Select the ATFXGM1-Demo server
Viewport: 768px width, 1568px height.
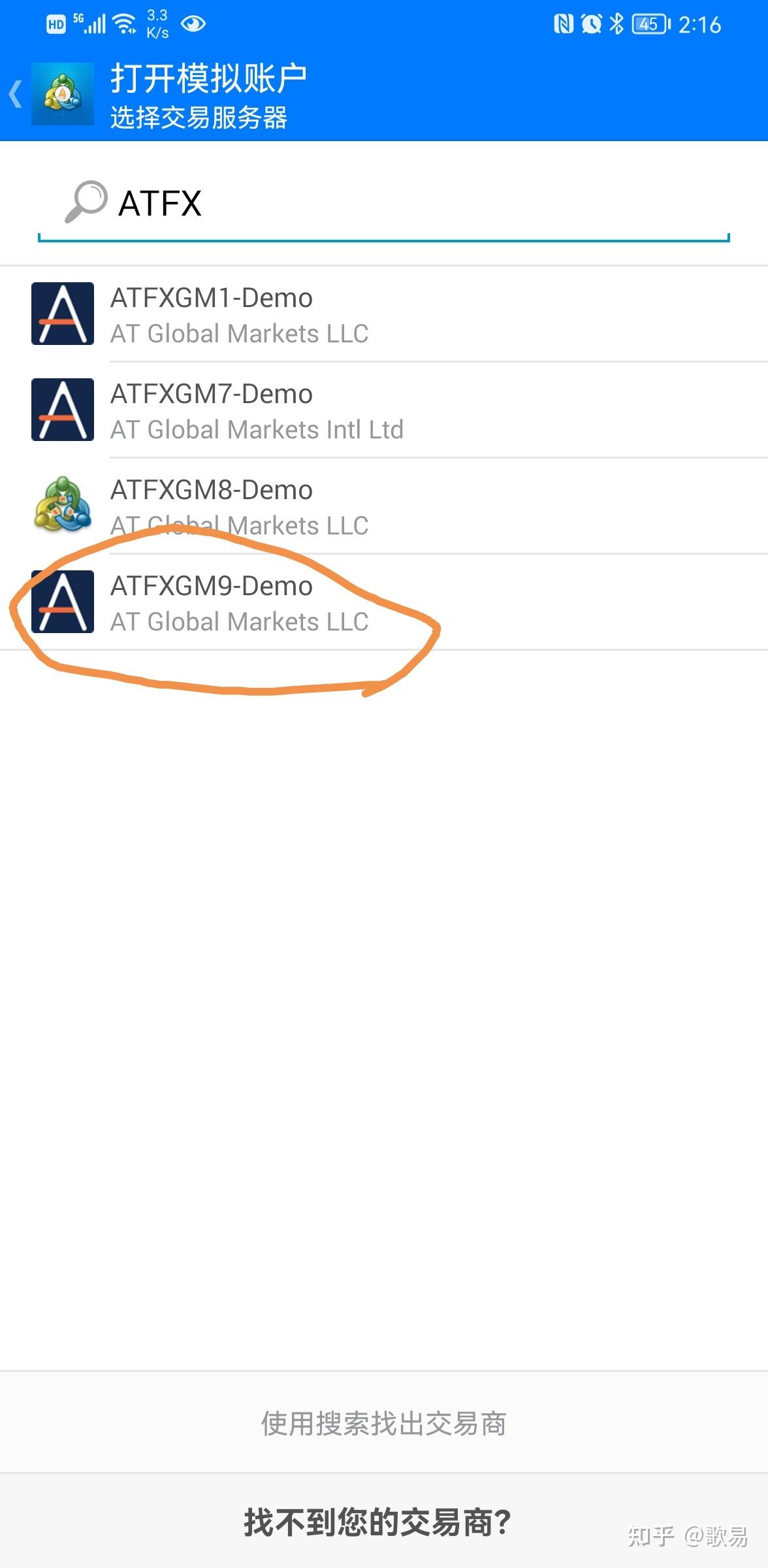(x=384, y=314)
